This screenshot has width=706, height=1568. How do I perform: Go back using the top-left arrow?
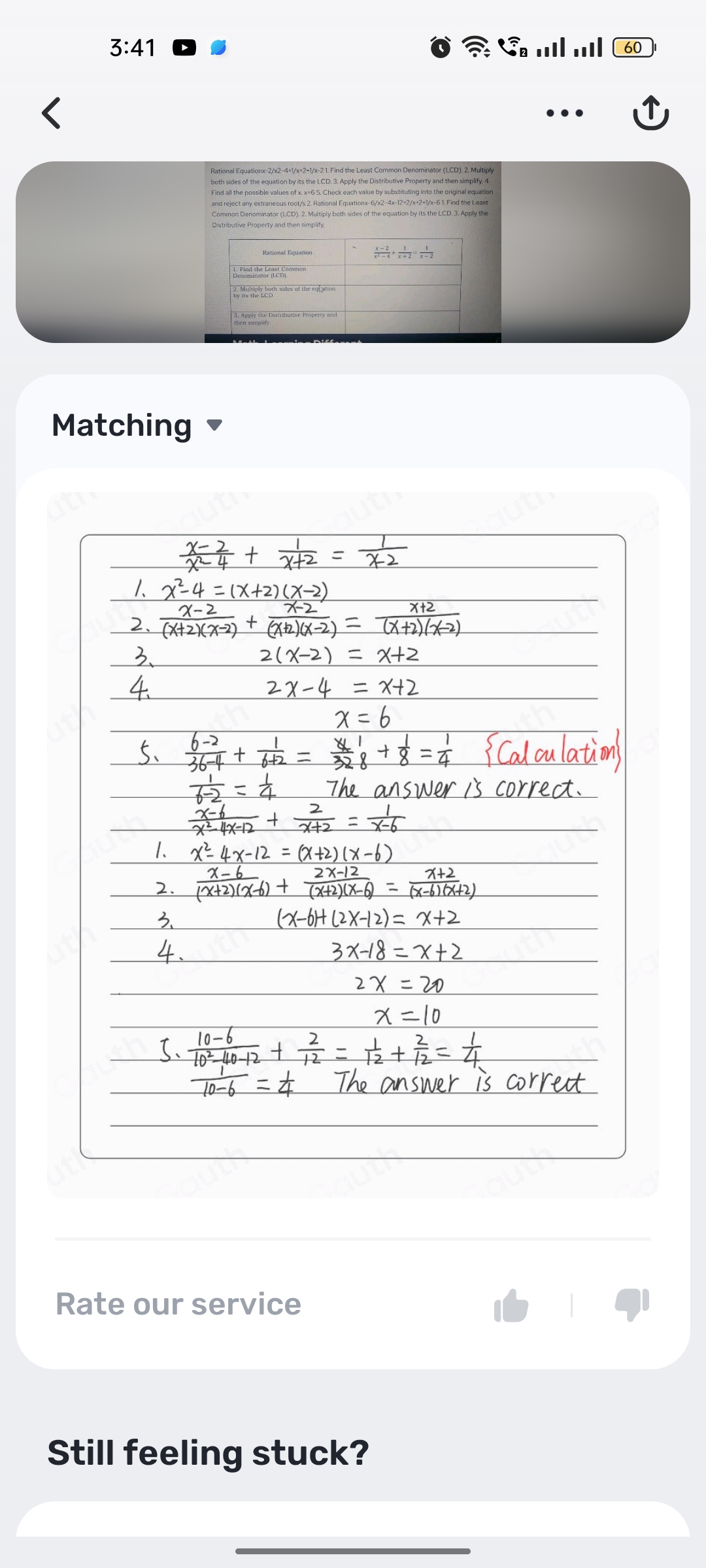tap(51, 113)
